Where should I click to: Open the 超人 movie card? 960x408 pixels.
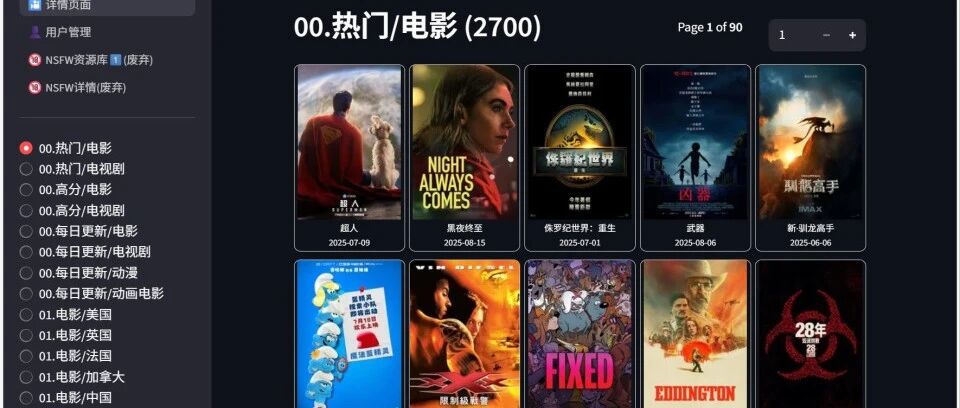click(x=350, y=158)
